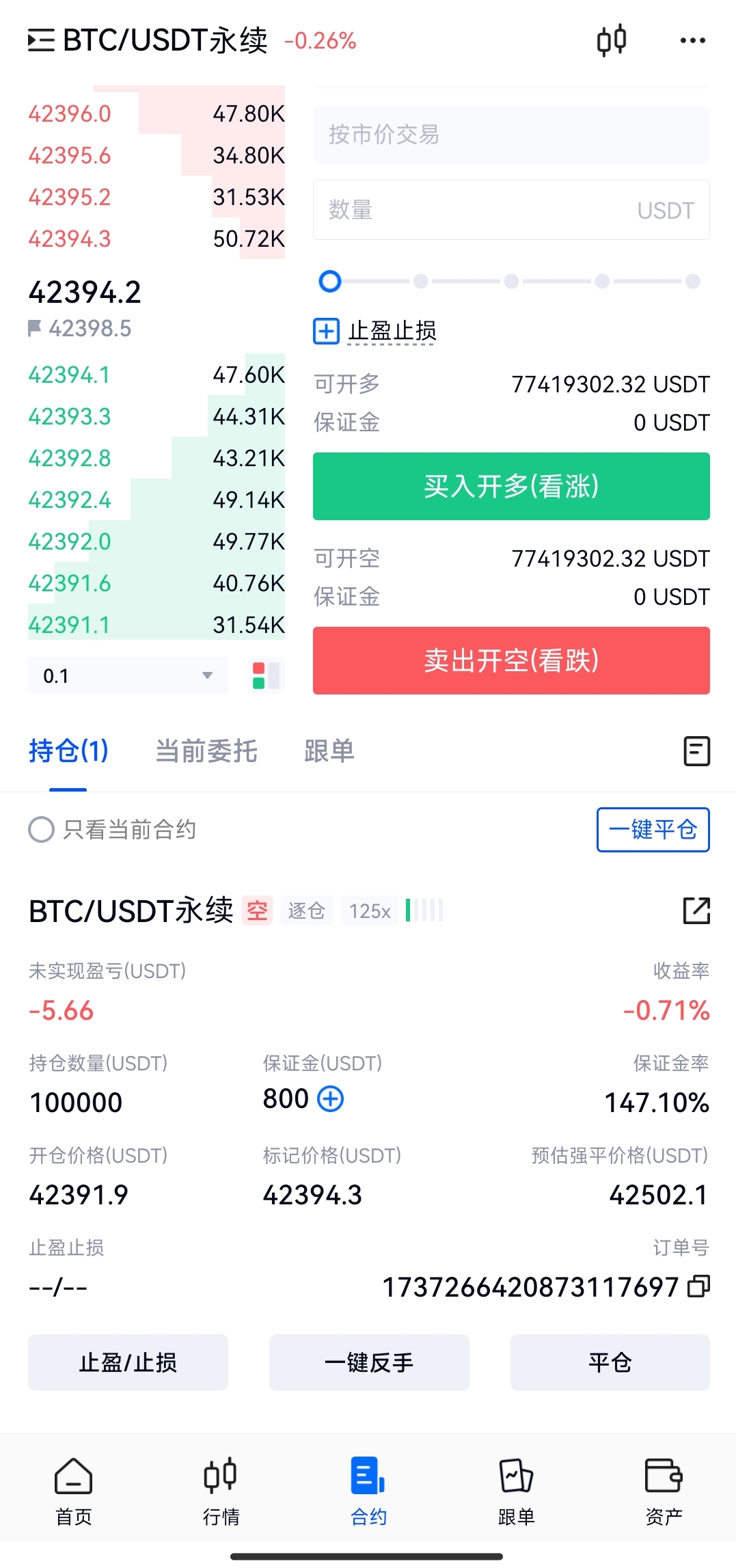The width and height of the screenshot is (736, 1568).
Task: Add margin with the plus icon
Action: [x=331, y=1099]
